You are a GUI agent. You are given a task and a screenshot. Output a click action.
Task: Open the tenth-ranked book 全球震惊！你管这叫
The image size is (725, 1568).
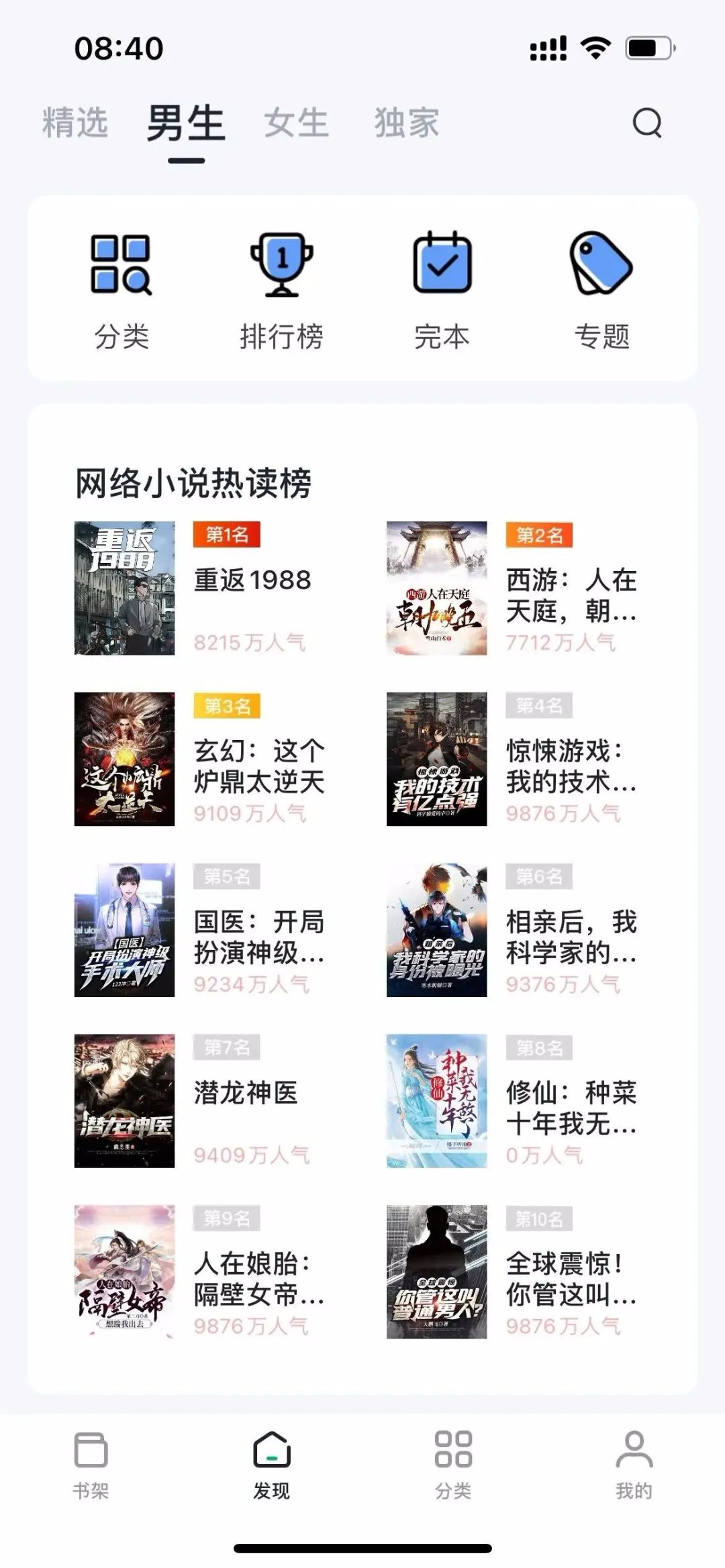click(x=571, y=1279)
